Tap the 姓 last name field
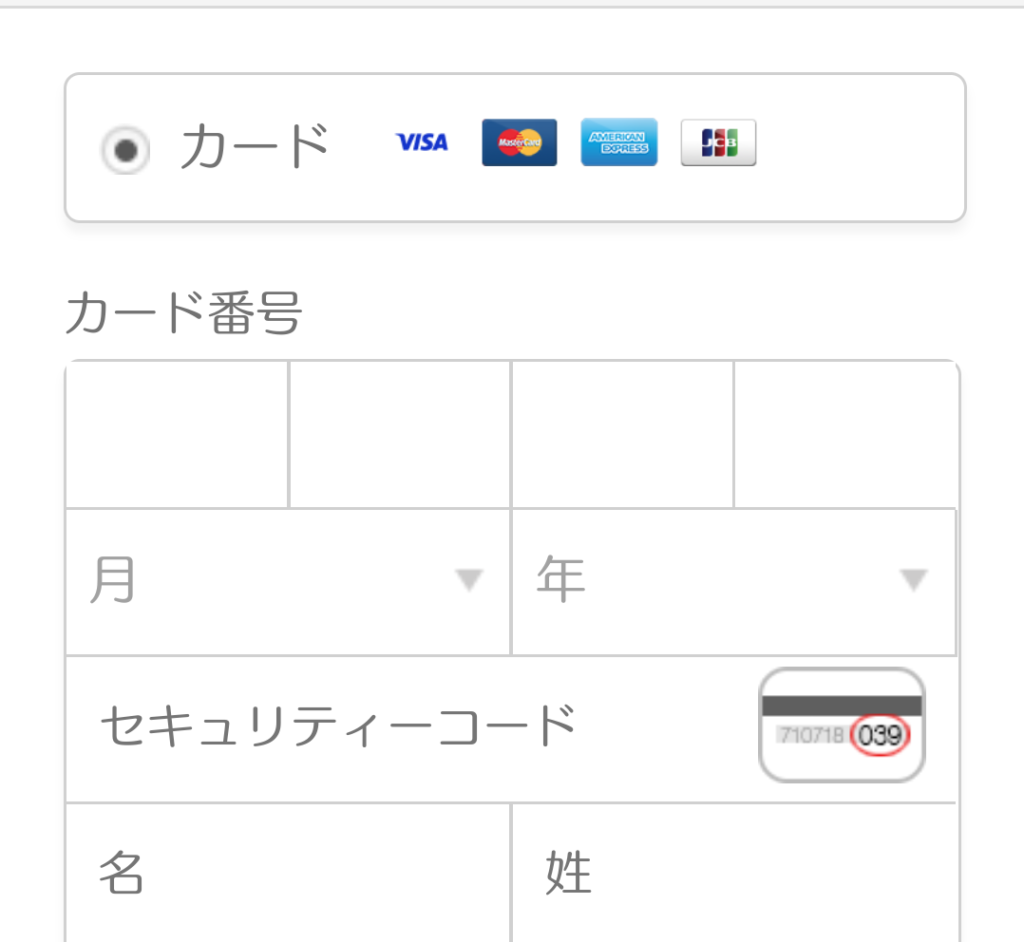The image size is (1024, 942). 734,872
